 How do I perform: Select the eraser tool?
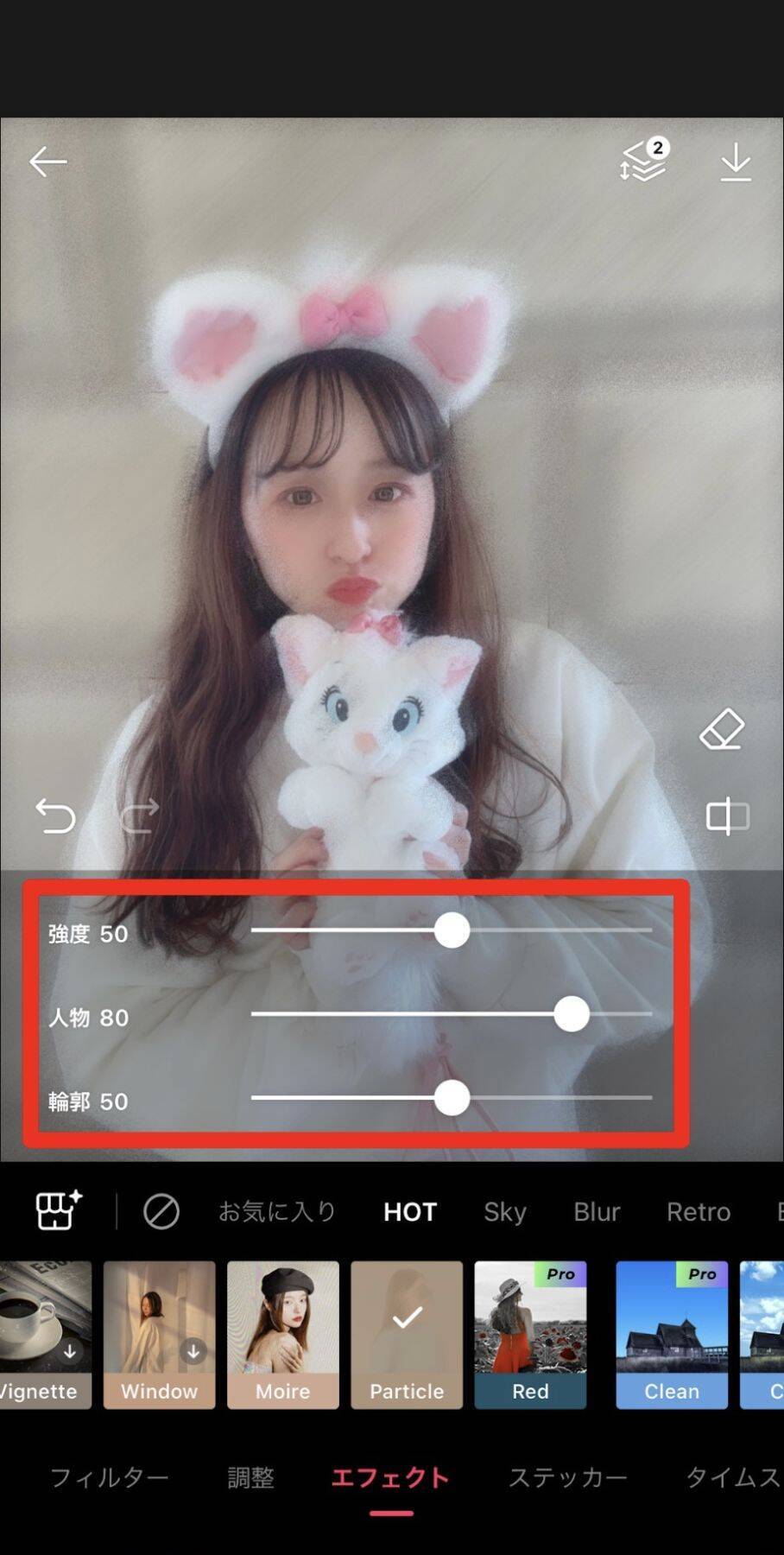click(722, 731)
